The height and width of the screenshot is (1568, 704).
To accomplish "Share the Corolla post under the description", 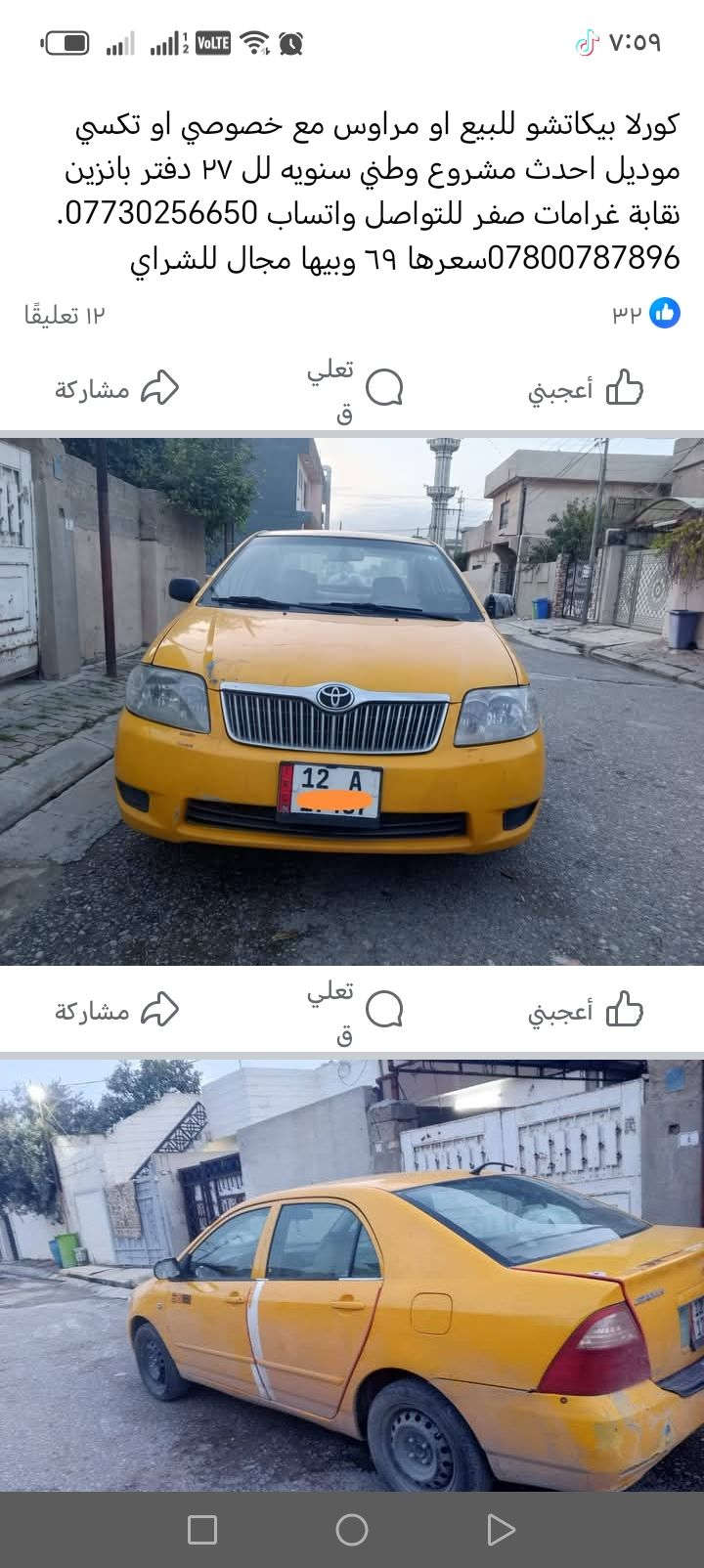I will coord(117,389).
